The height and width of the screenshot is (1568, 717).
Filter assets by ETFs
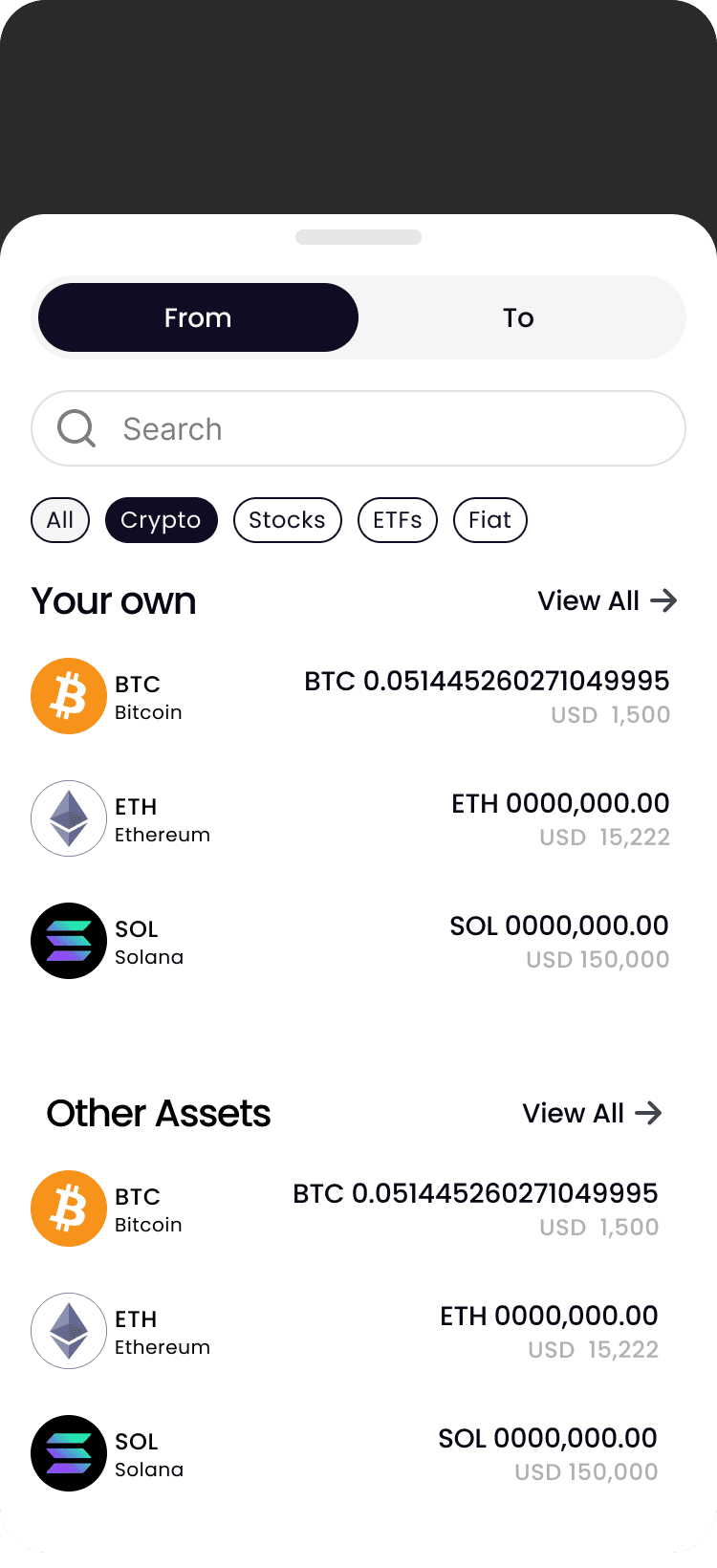pos(397,520)
